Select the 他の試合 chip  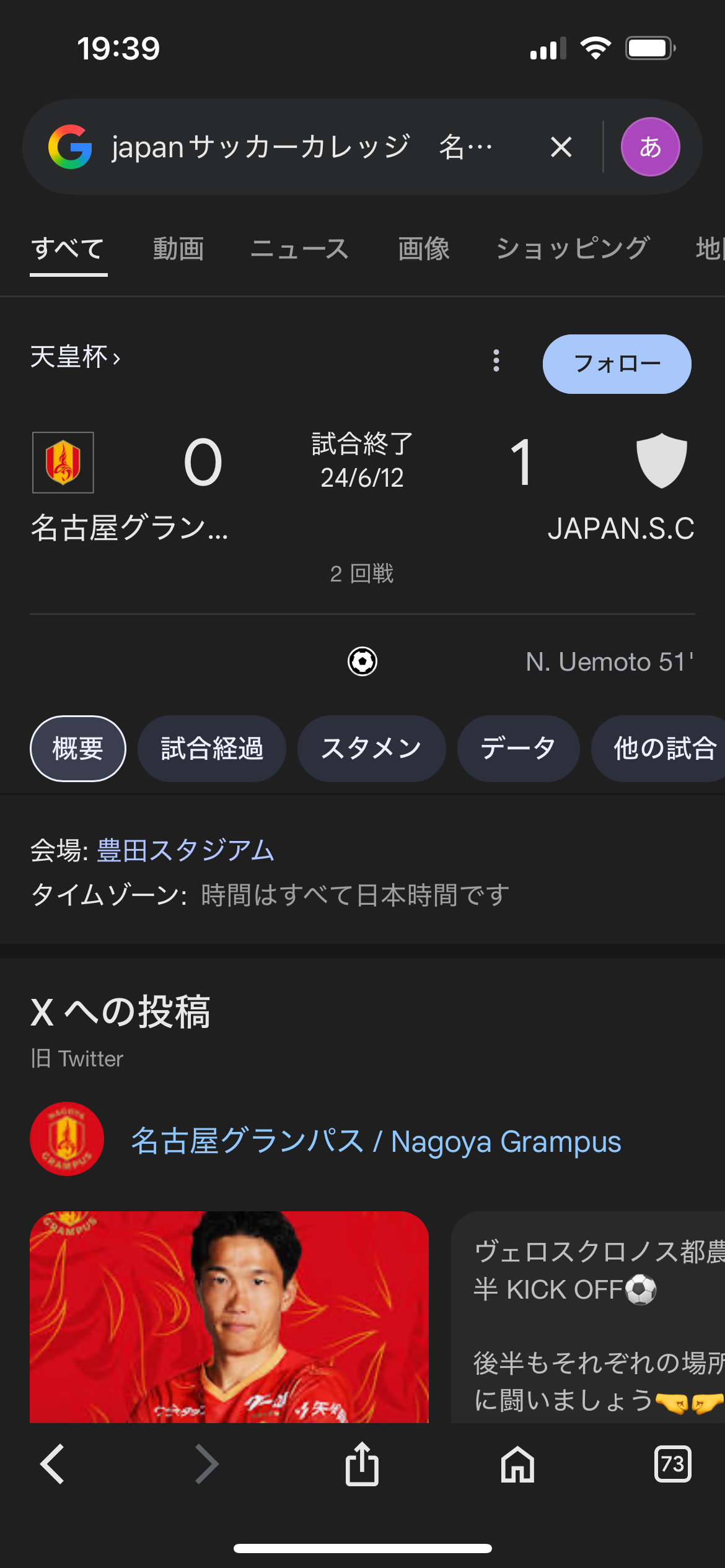coord(663,749)
